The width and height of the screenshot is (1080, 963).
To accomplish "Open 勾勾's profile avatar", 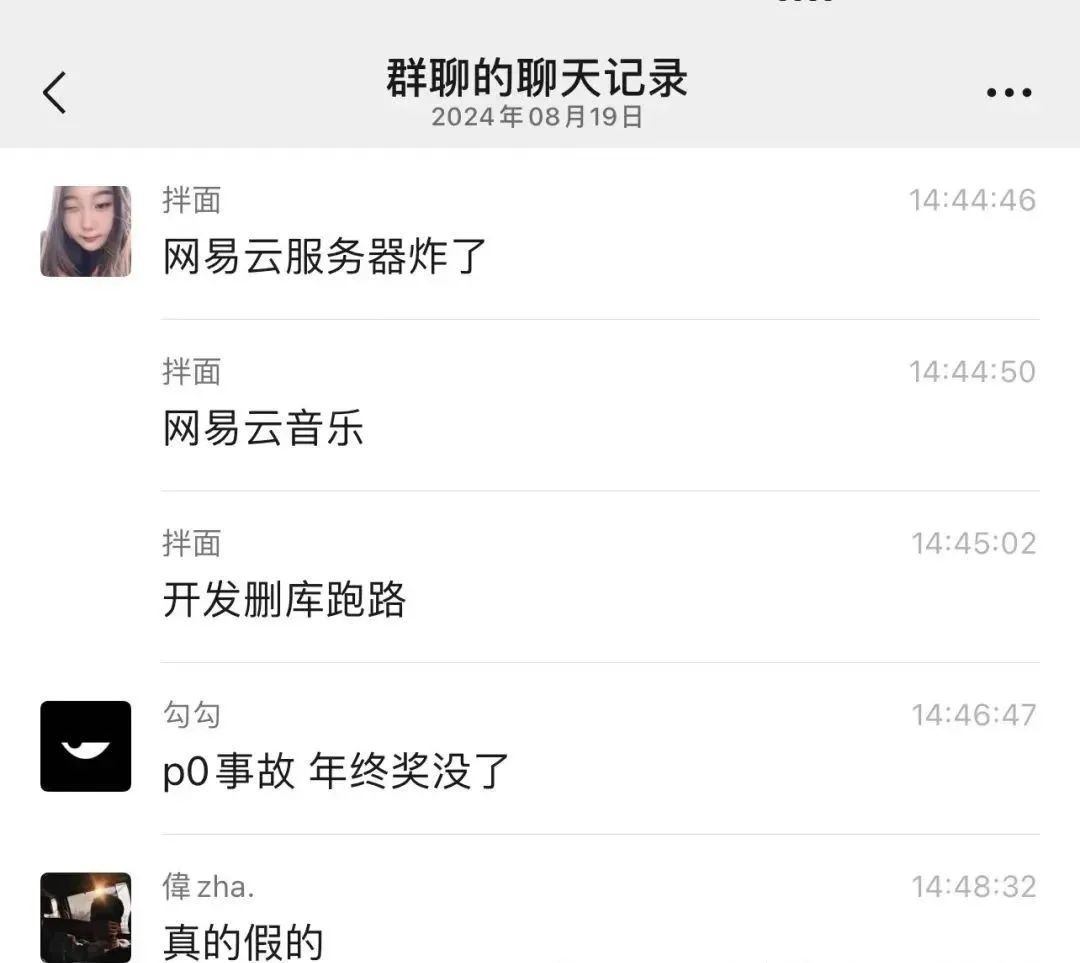I will 86,746.
